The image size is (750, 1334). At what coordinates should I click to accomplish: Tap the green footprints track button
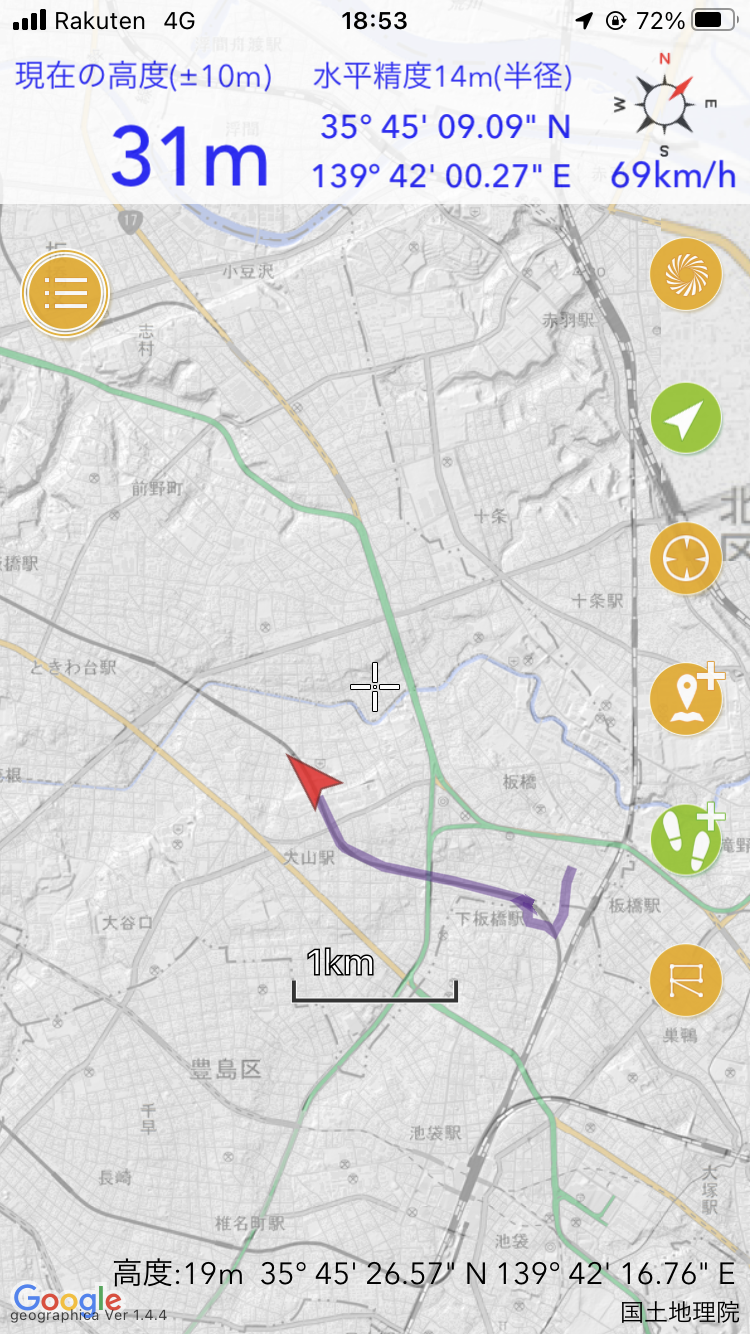(686, 840)
